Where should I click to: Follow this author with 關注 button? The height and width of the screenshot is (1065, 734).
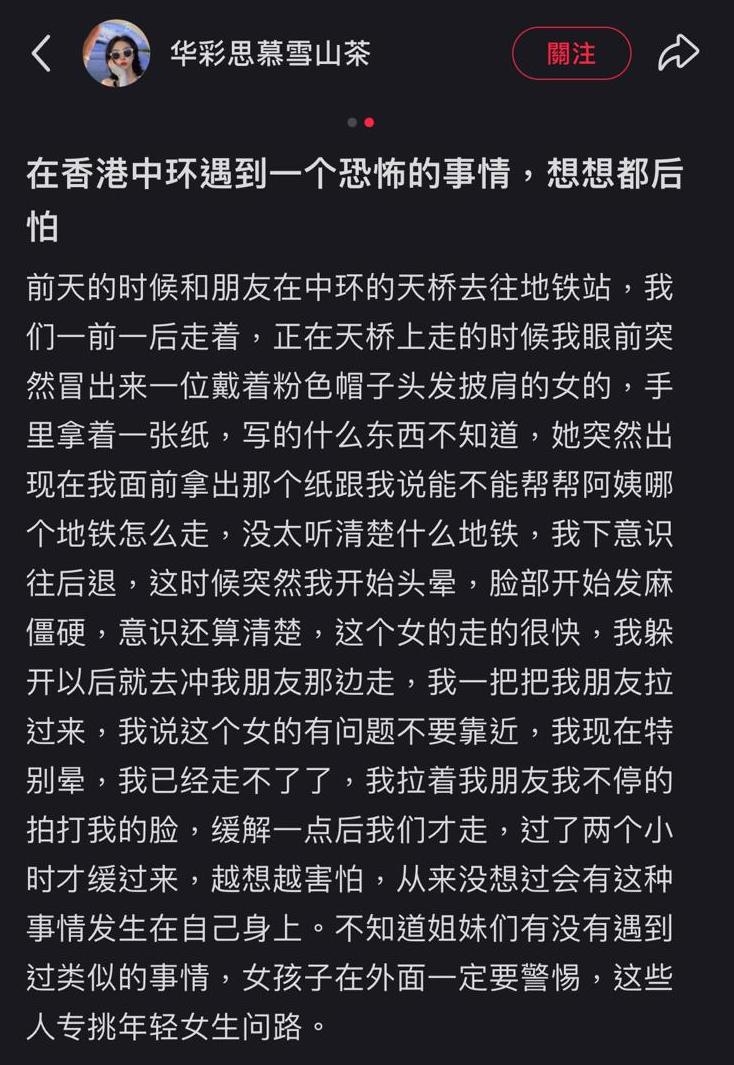coord(571,53)
